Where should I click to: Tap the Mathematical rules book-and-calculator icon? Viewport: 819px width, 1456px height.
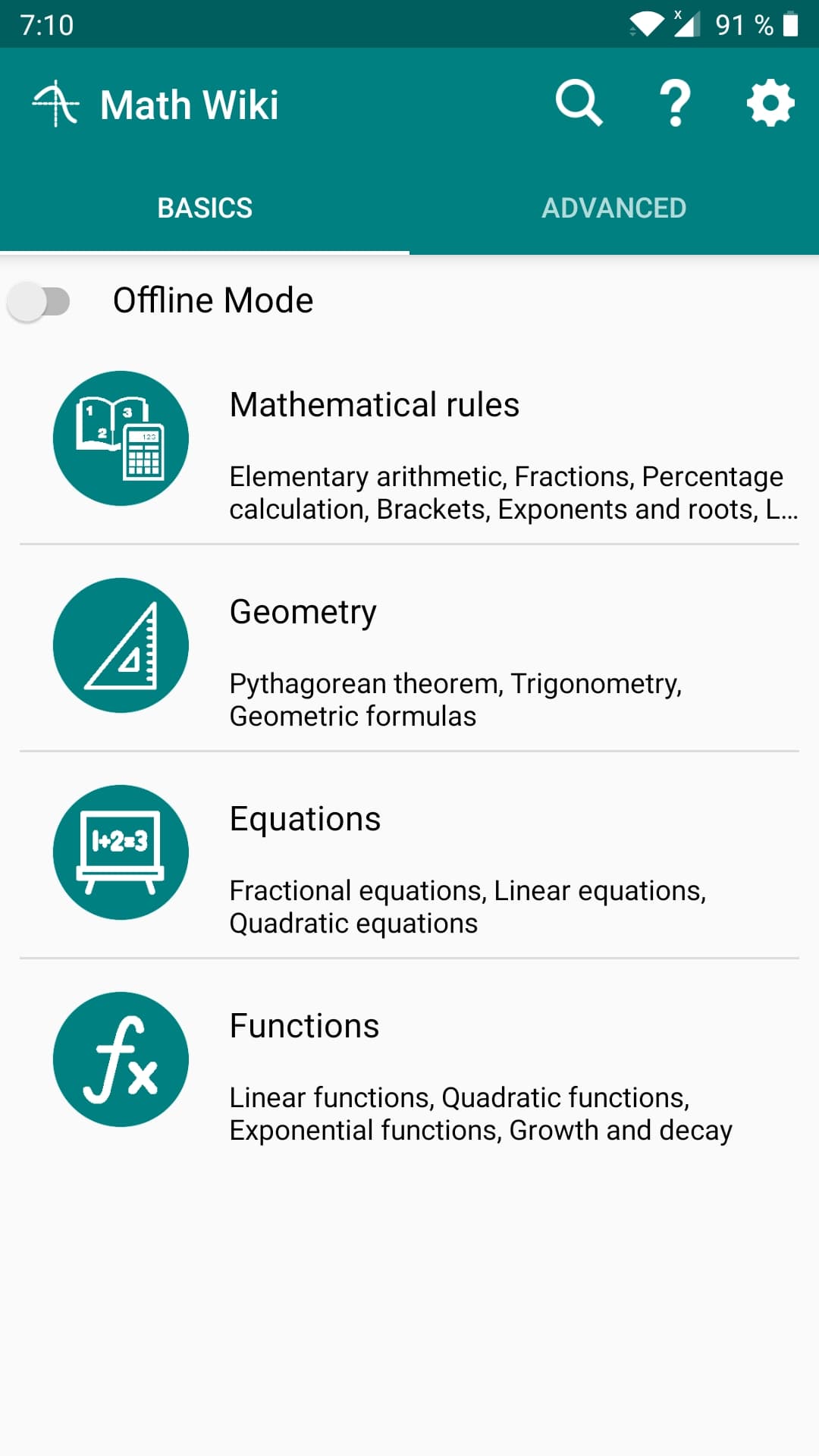[121, 438]
